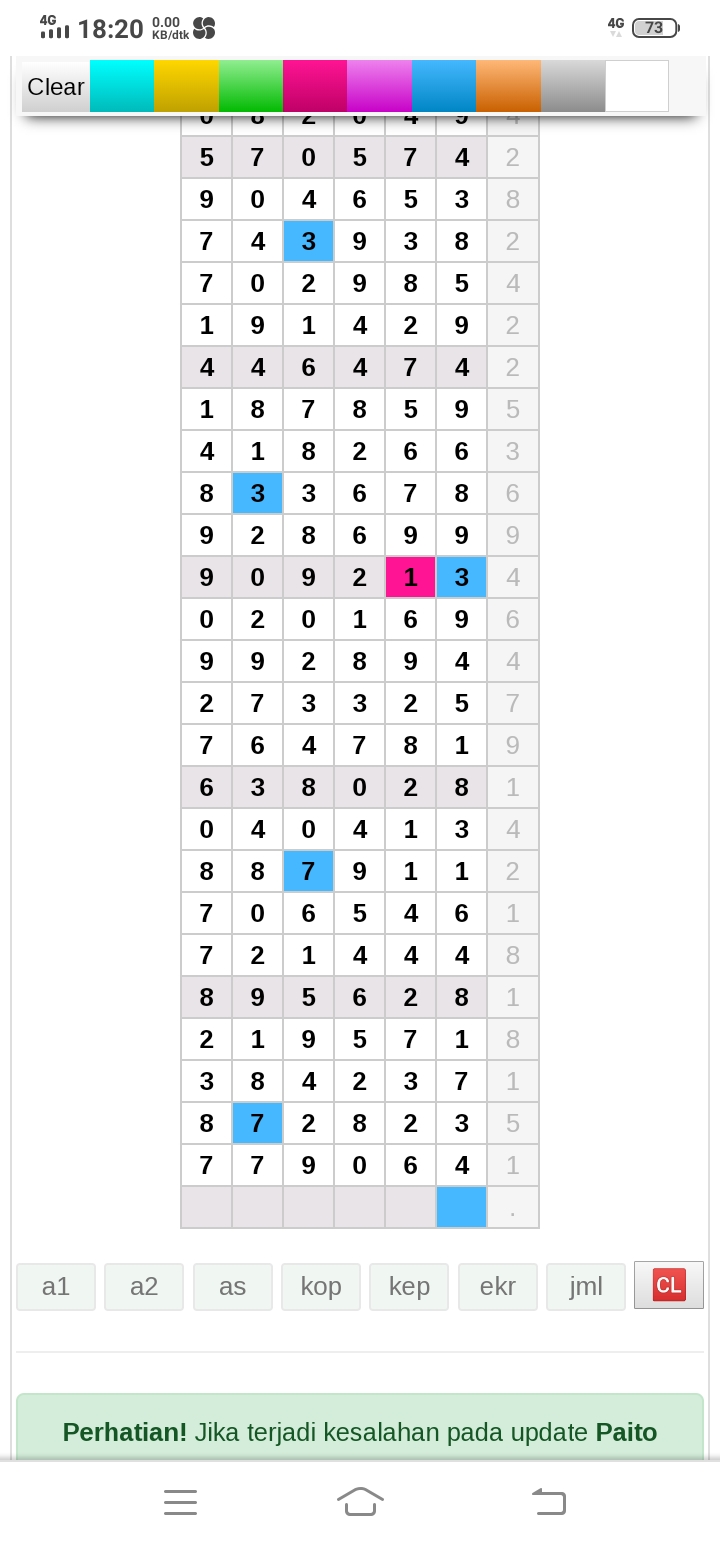This screenshot has width=720, height=1544.
Task: Select the jml button
Action: [x=586, y=1286]
